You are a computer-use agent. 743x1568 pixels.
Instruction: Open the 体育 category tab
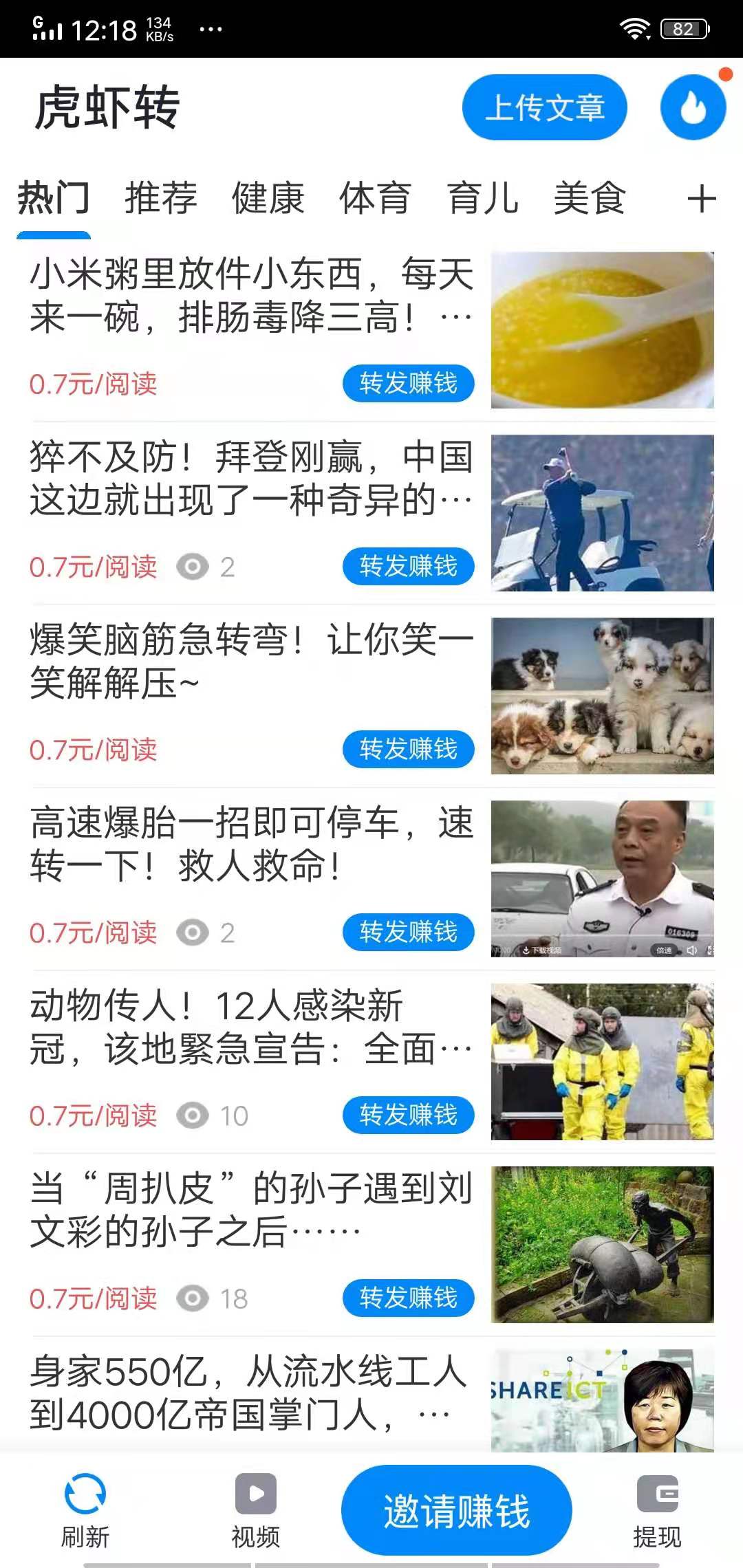tap(375, 198)
